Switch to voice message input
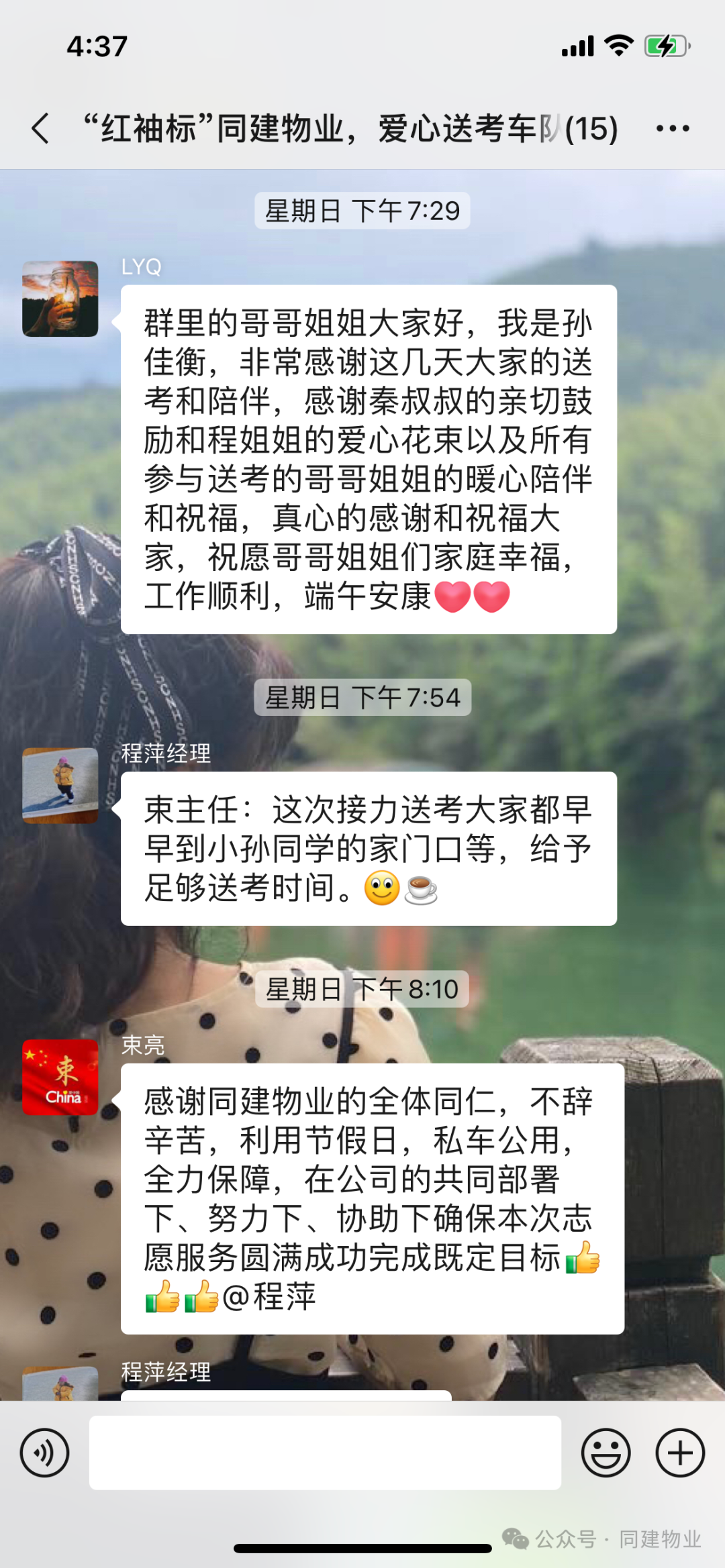 coord(44,1453)
